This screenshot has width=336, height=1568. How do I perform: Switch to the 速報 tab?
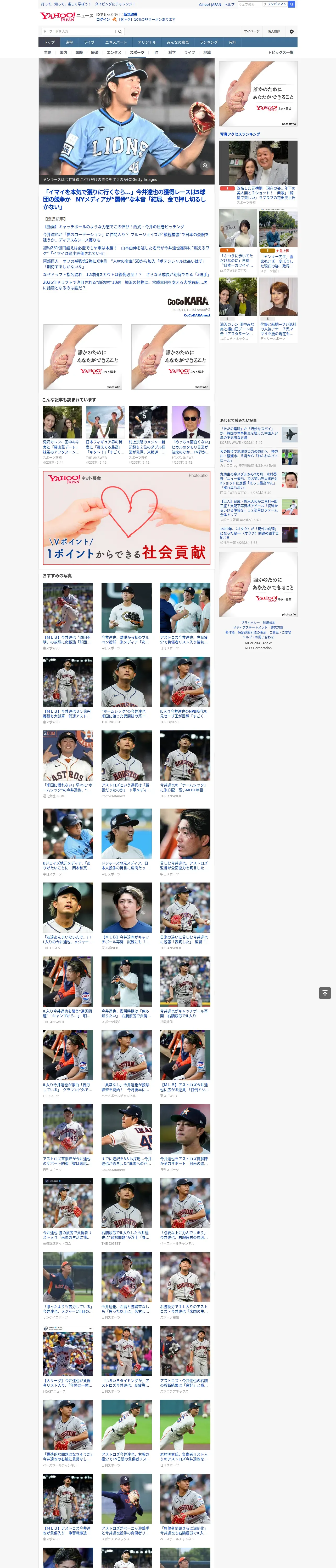coord(69,43)
